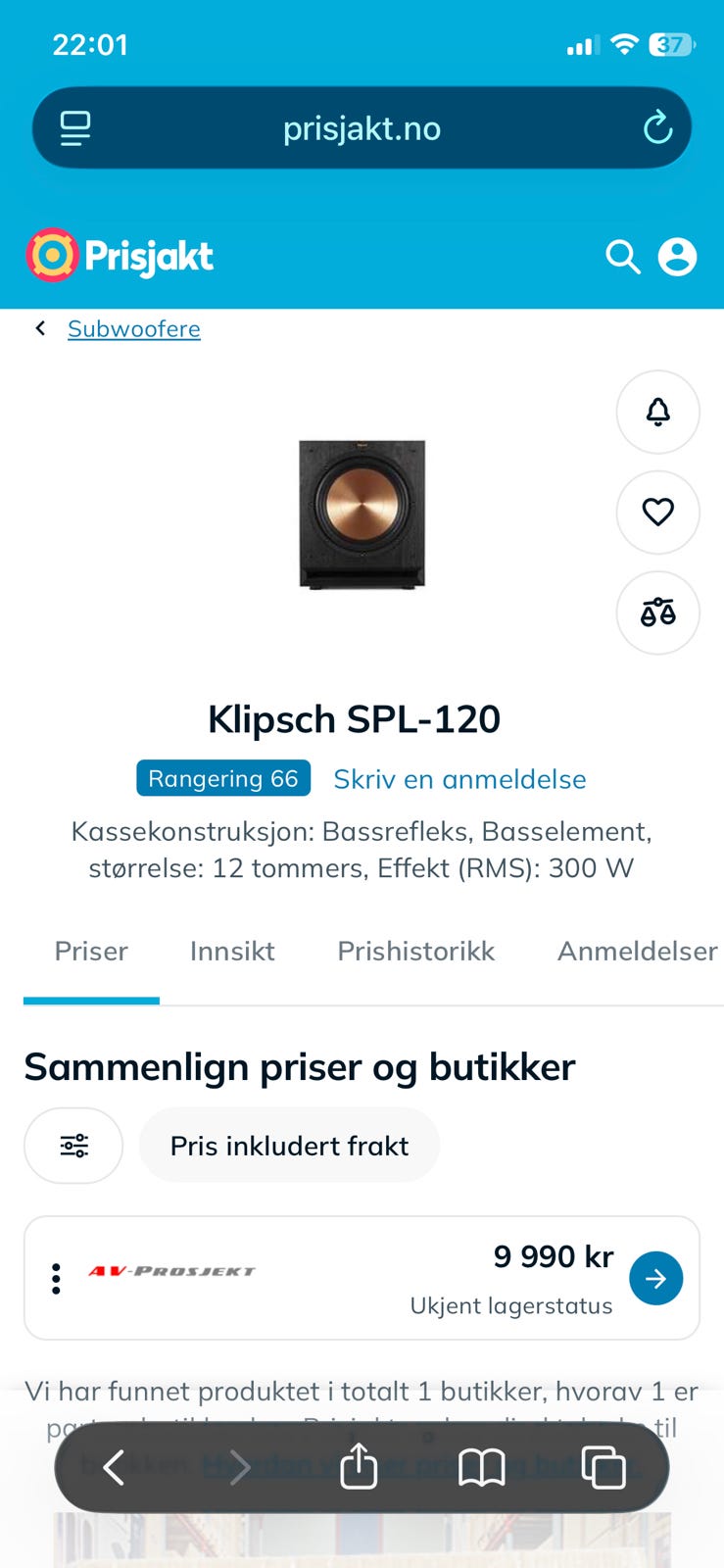Open more options for AV-Prosjekt offer
This screenshot has height=1568, width=724.
tap(56, 1278)
